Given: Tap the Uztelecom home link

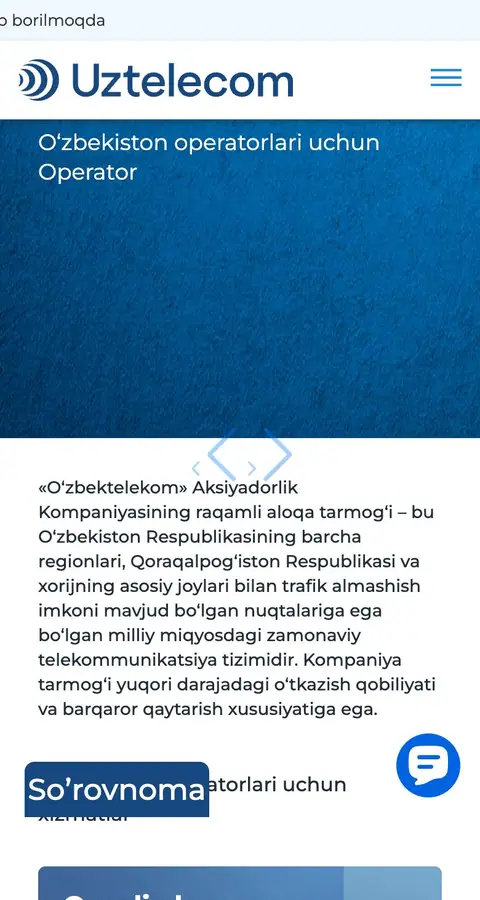Looking at the screenshot, I should 156,80.
